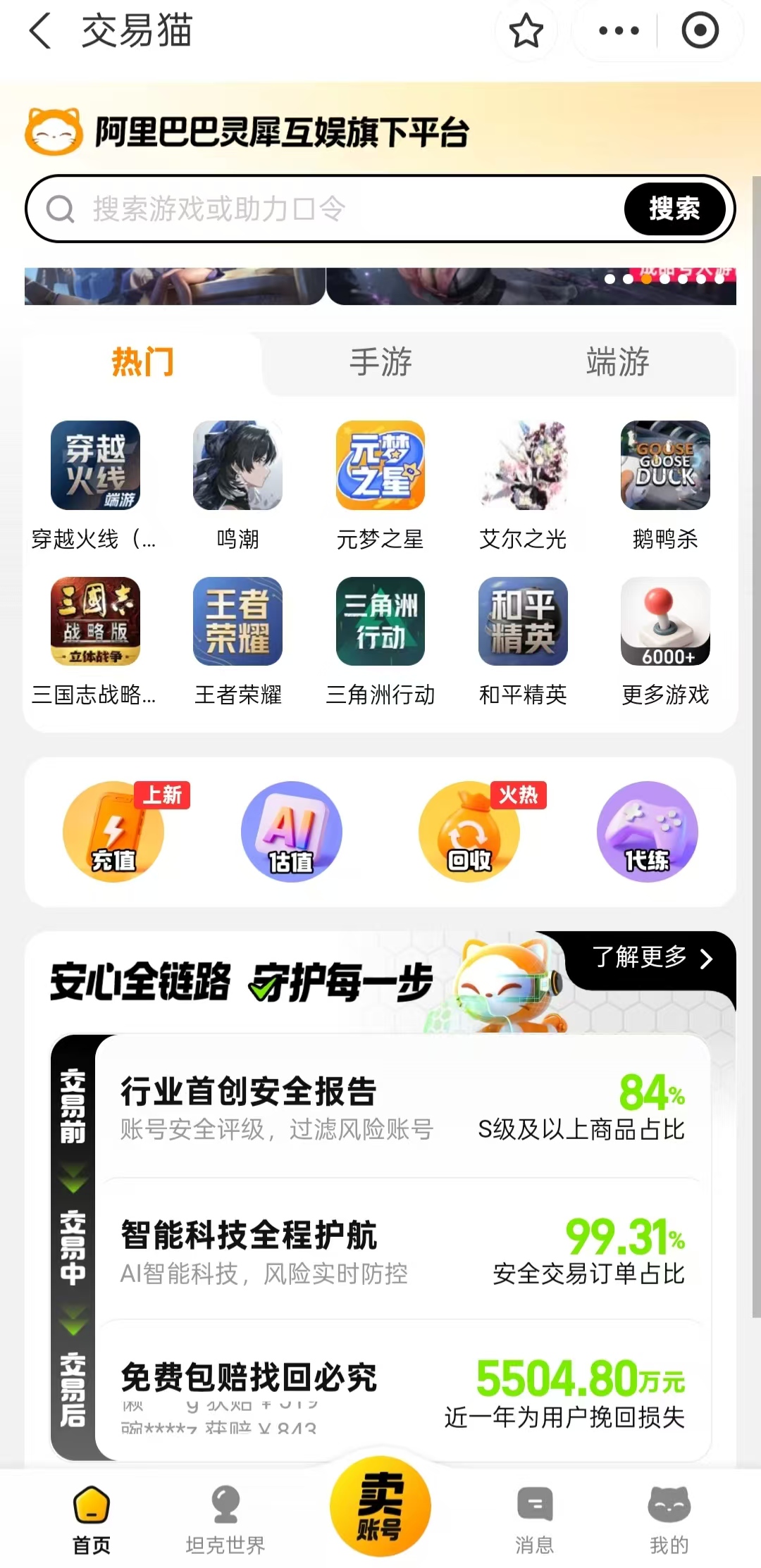Open the 回收 account recycling service
Viewport: 761px width, 1568px height.
coord(469,832)
